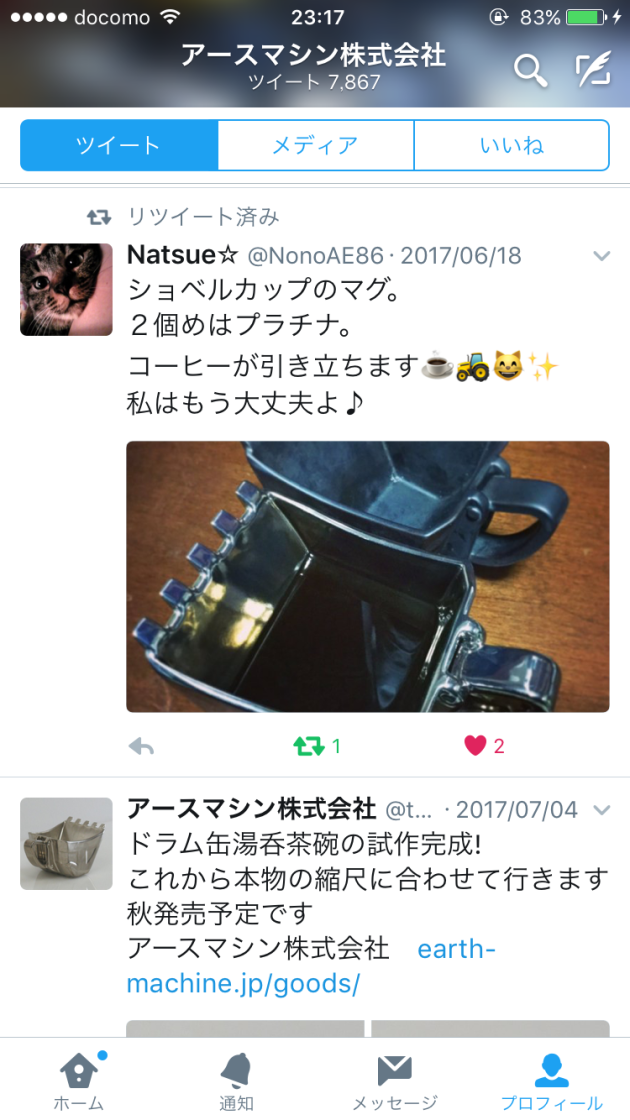The image size is (630, 1120).
Task: Open Natsue☆'s cat avatar
Action: [x=66, y=289]
